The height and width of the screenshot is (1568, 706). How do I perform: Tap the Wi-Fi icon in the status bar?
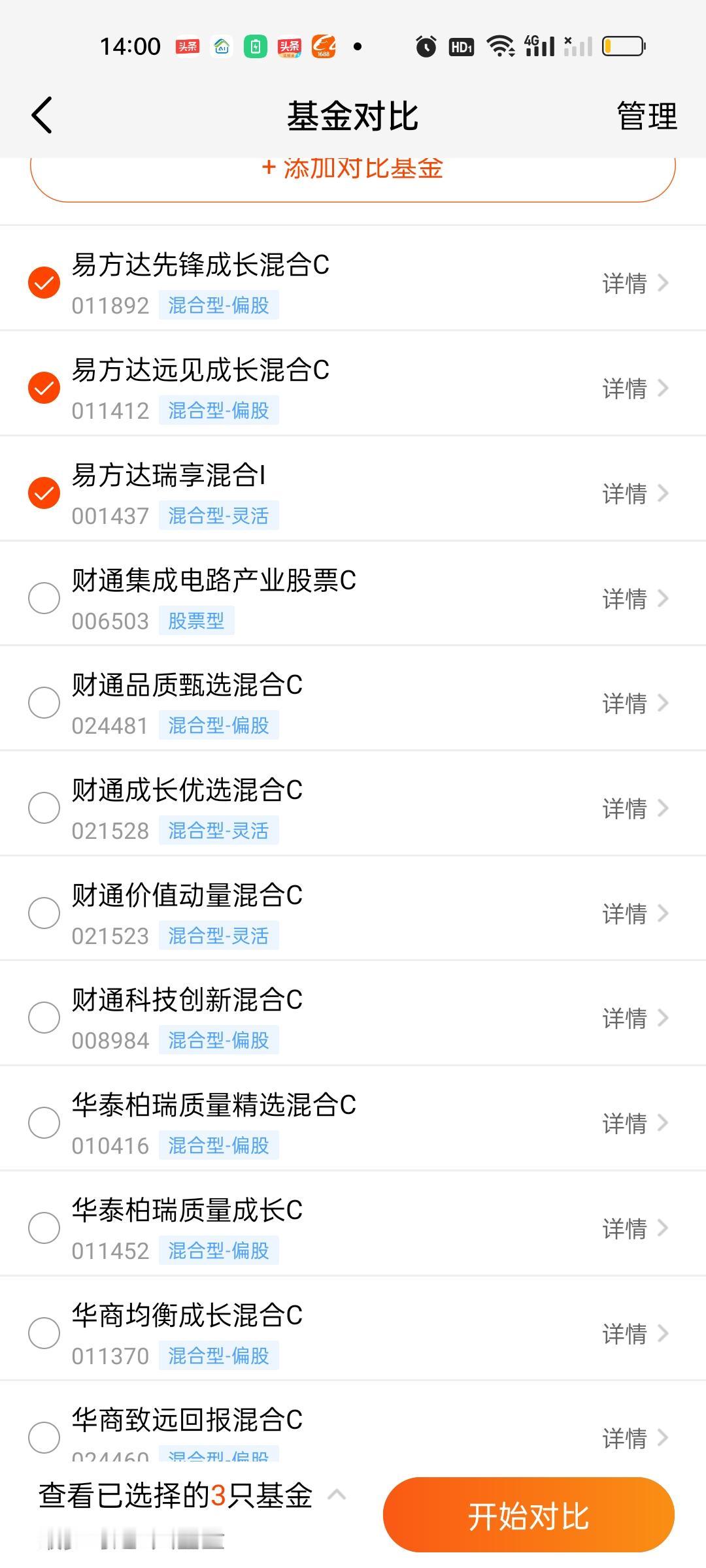coord(501,46)
